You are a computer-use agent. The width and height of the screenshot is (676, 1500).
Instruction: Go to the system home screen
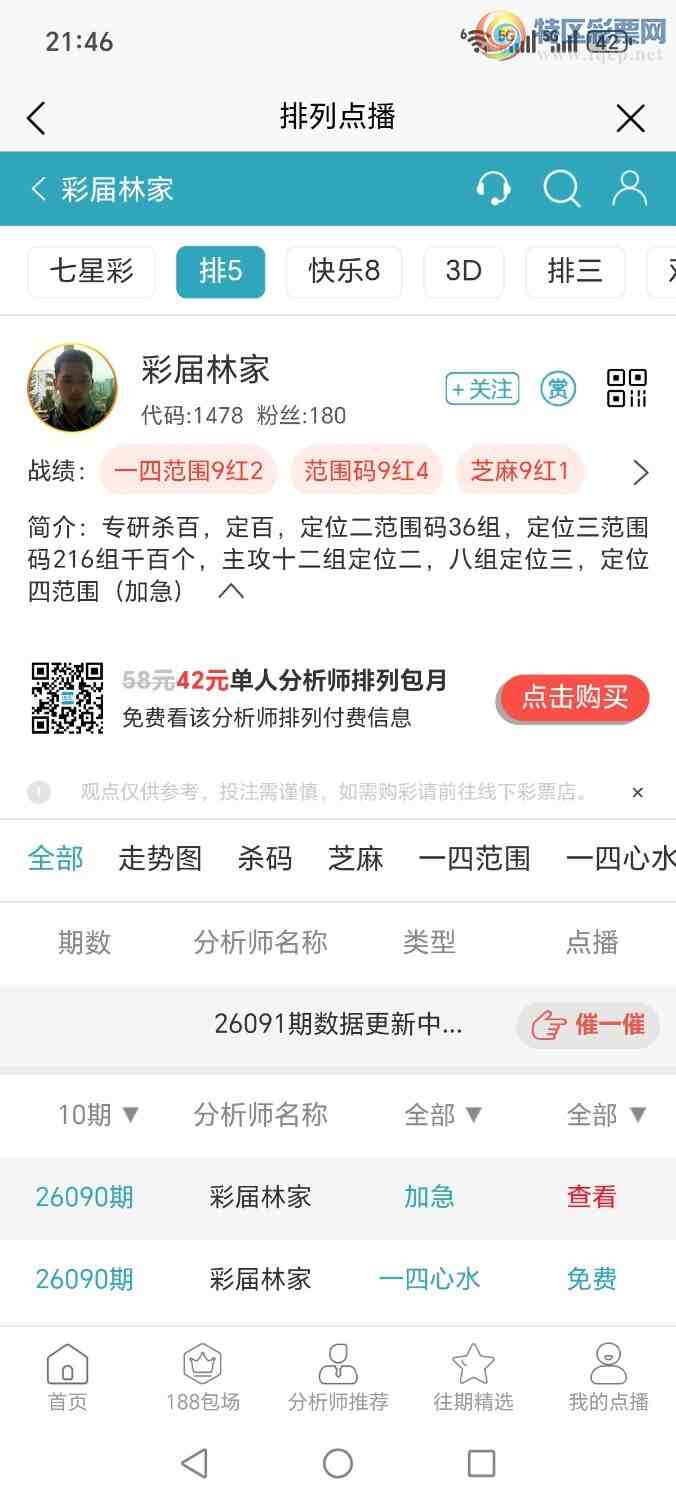[x=338, y=1464]
